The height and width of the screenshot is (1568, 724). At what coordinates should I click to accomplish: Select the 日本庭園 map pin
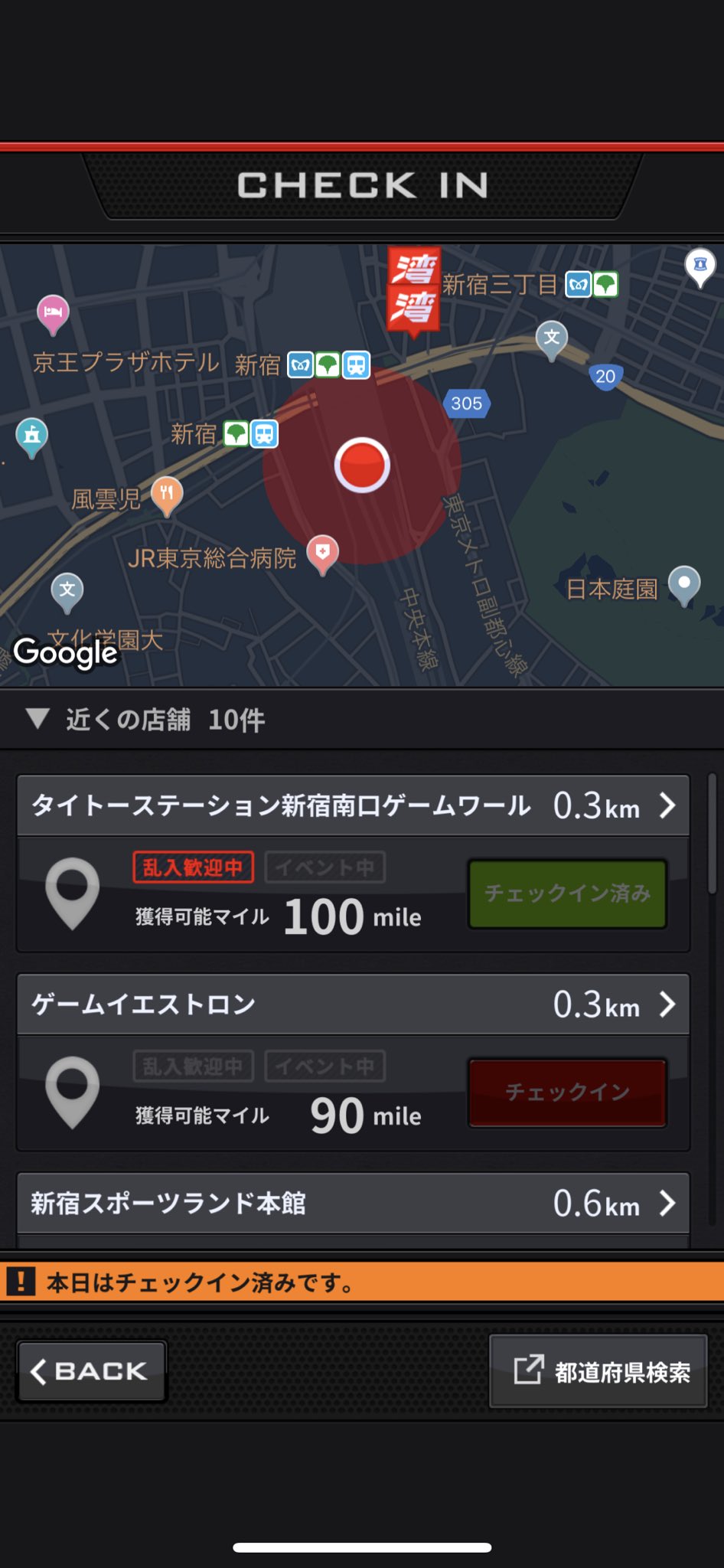pos(684,586)
